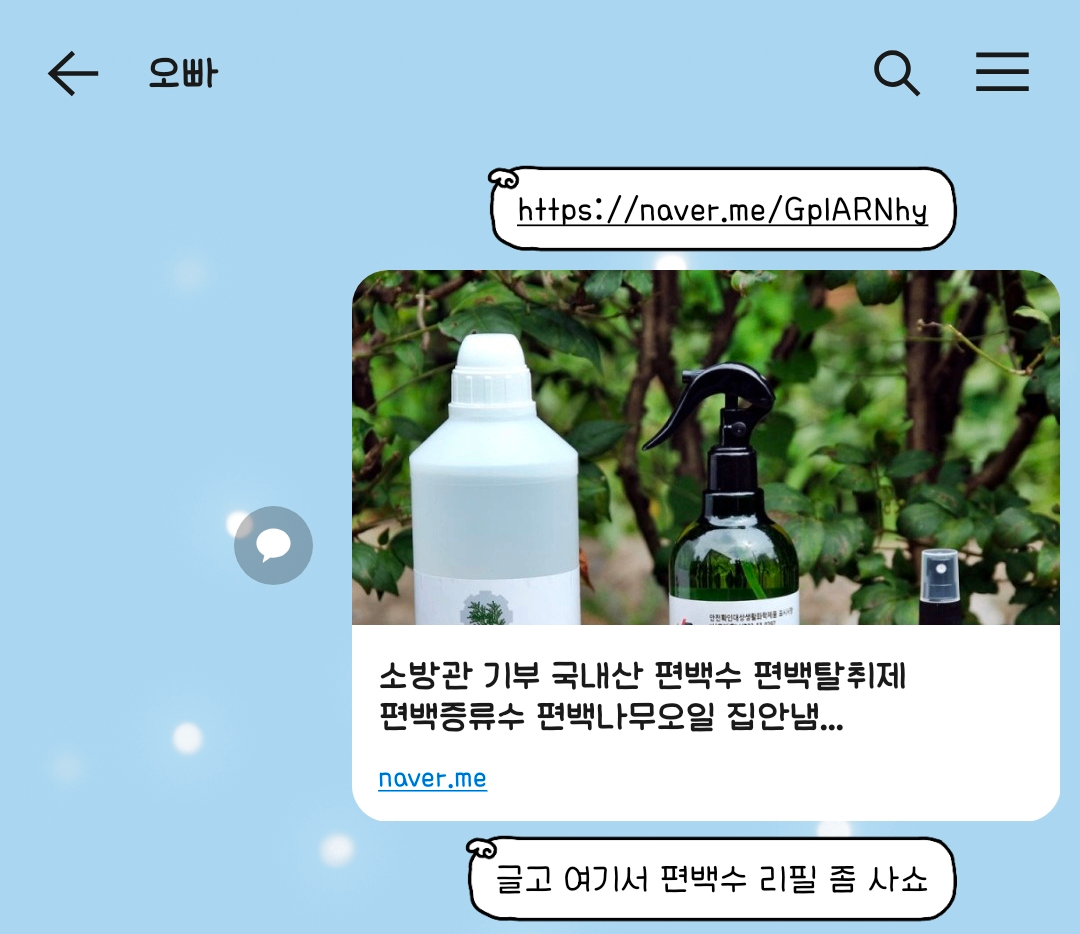Follow the naver.me link in the card
Screen dimensions: 1080x934
(432, 778)
